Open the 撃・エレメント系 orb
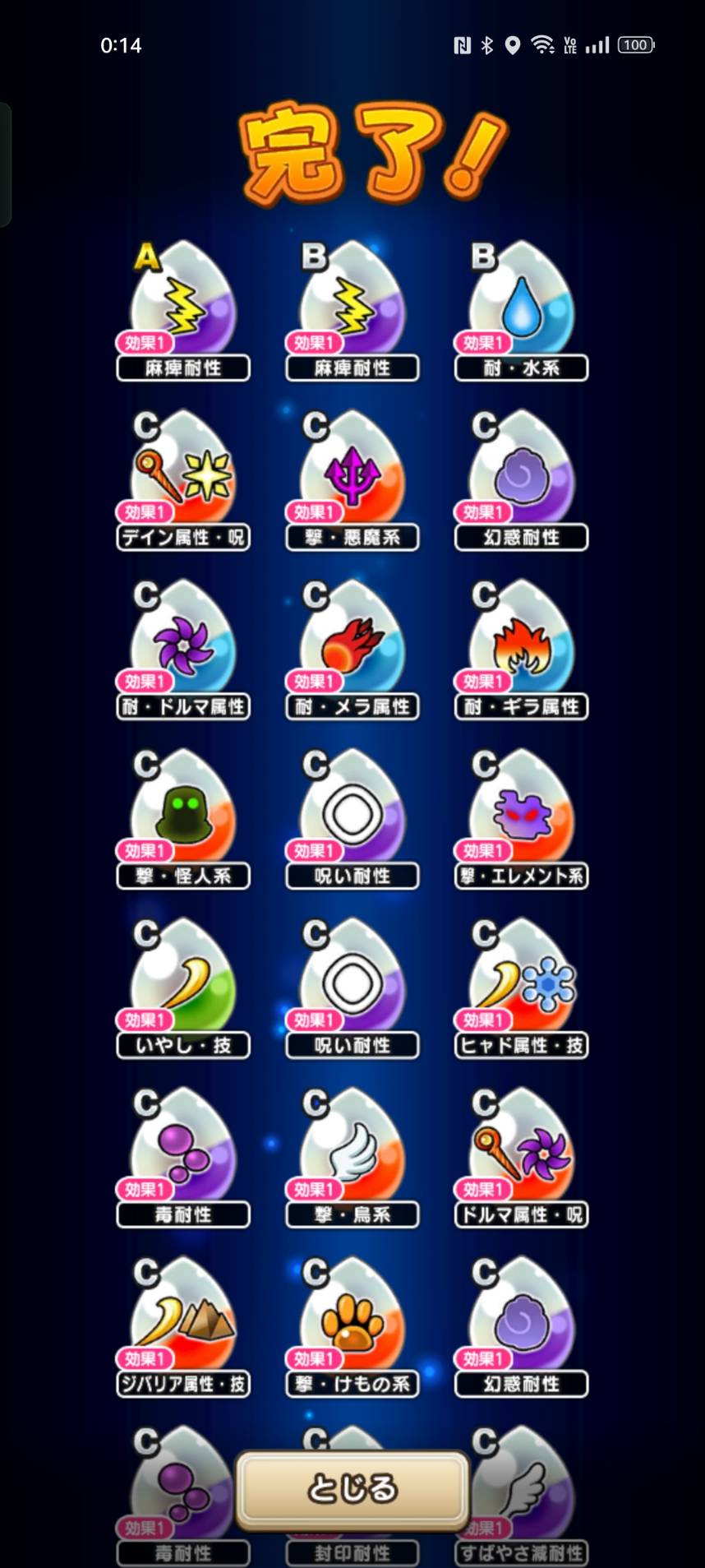The height and width of the screenshot is (1568, 705). coord(522,816)
